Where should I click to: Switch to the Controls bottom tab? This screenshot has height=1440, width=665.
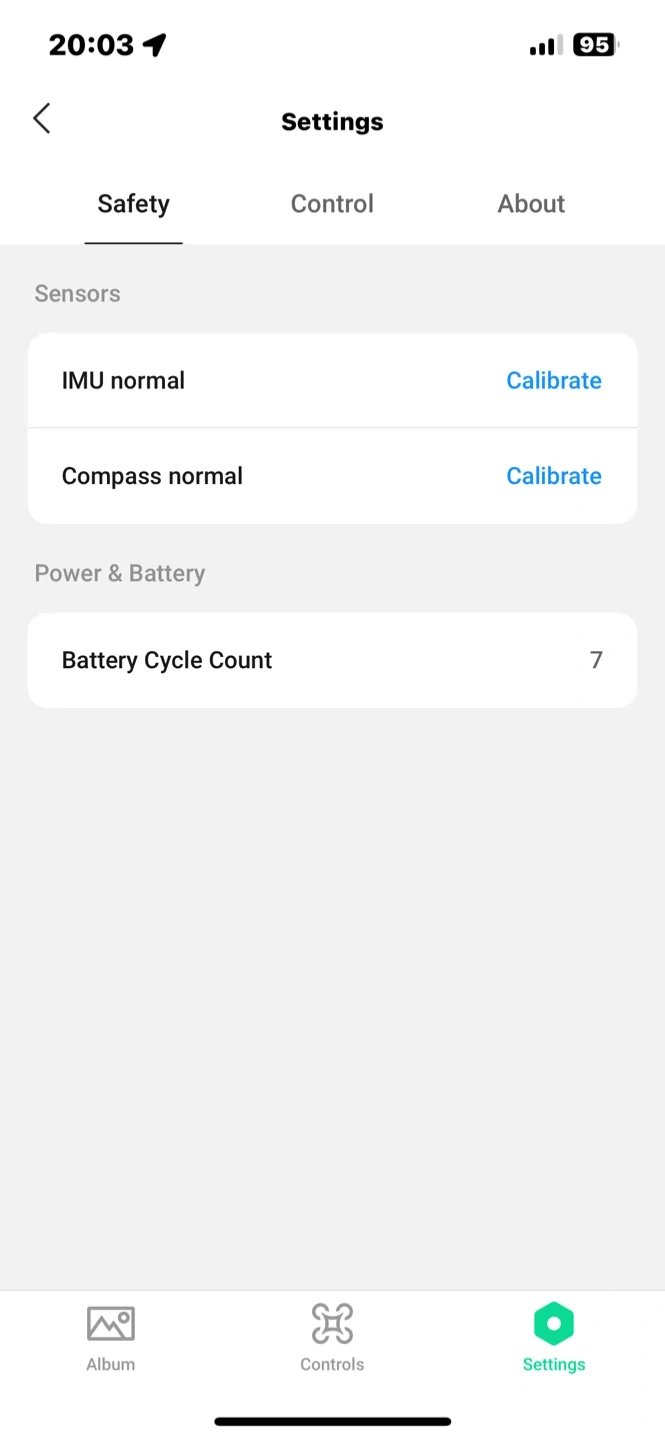click(332, 1338)
